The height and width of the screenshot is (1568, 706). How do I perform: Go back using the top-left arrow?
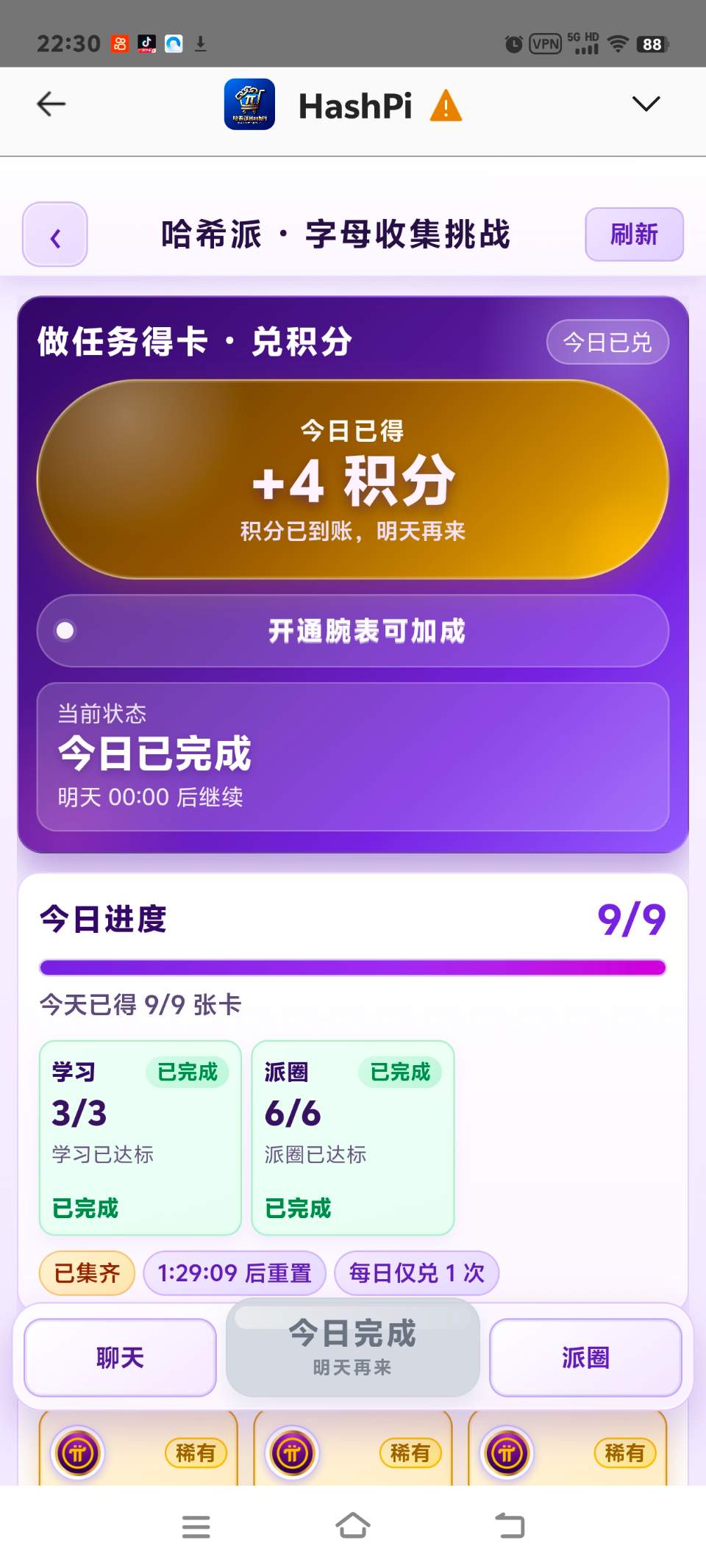coord(51,104)
